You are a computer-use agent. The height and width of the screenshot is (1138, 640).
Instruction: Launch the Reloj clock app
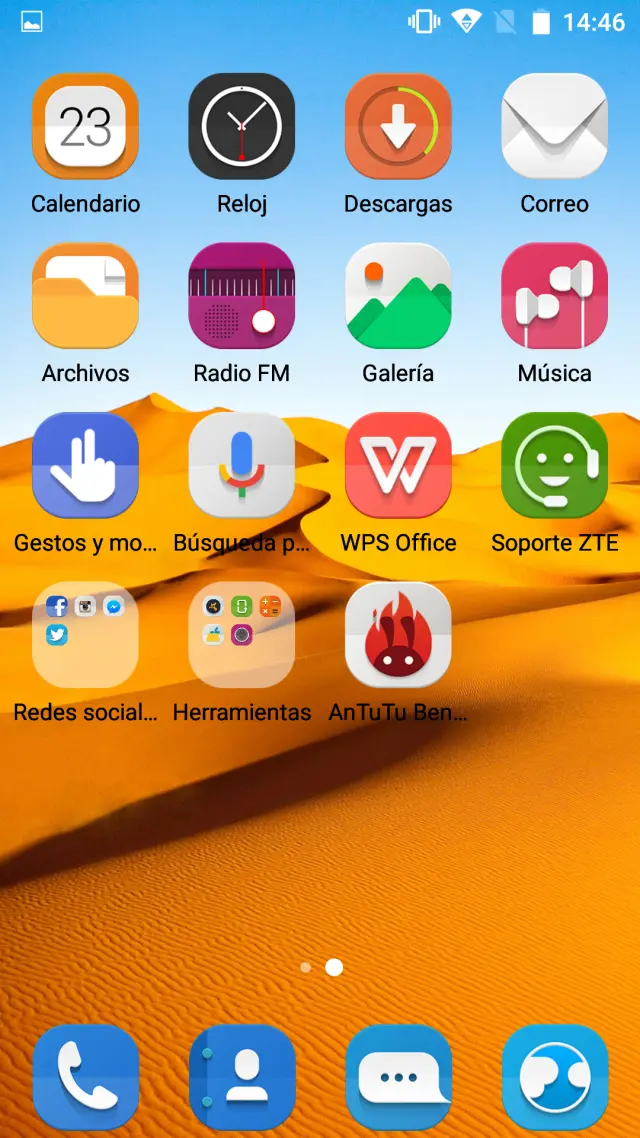pos(241,126)
